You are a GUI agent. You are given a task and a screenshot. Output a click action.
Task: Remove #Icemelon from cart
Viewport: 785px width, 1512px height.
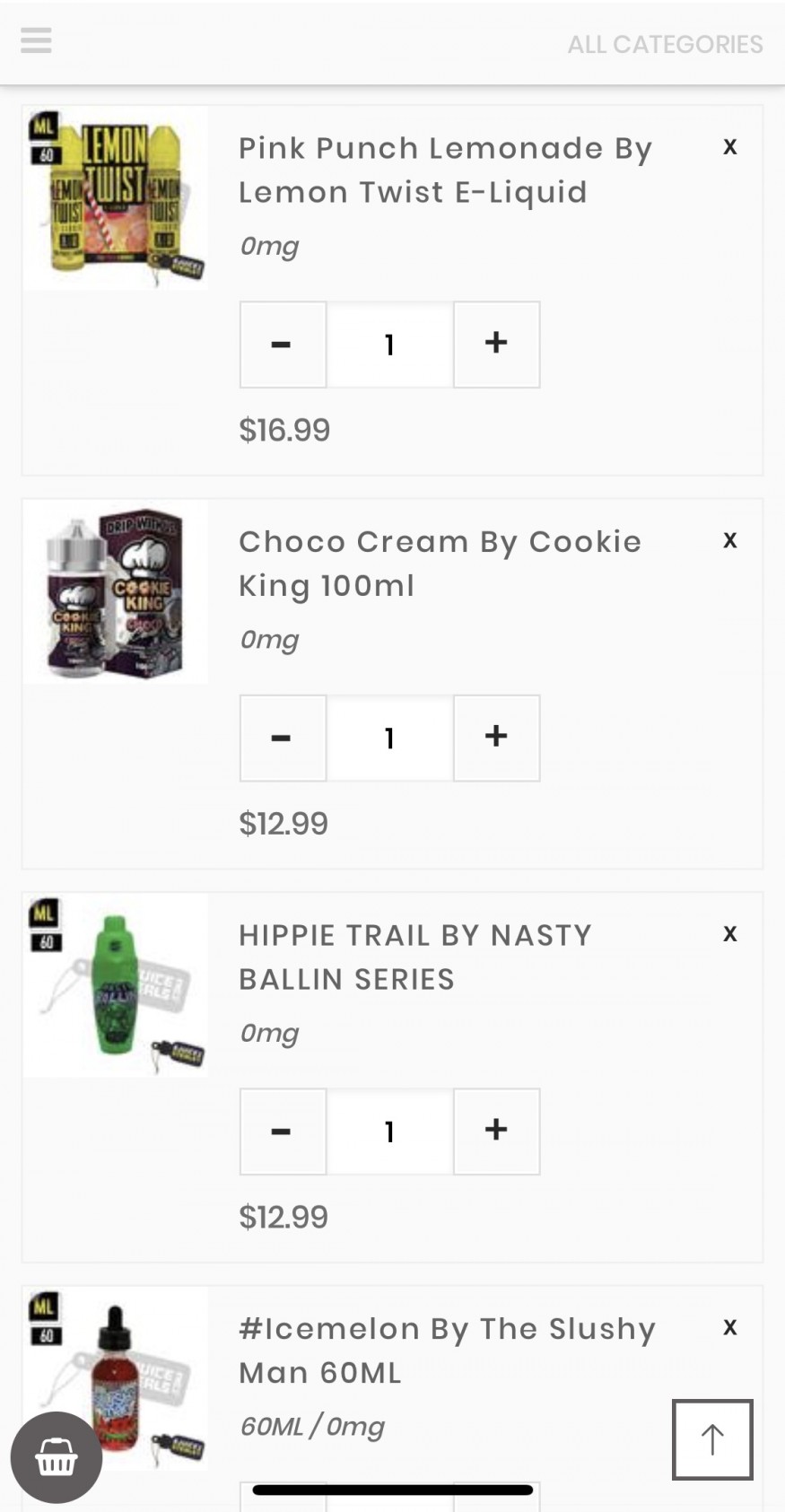730,1328
